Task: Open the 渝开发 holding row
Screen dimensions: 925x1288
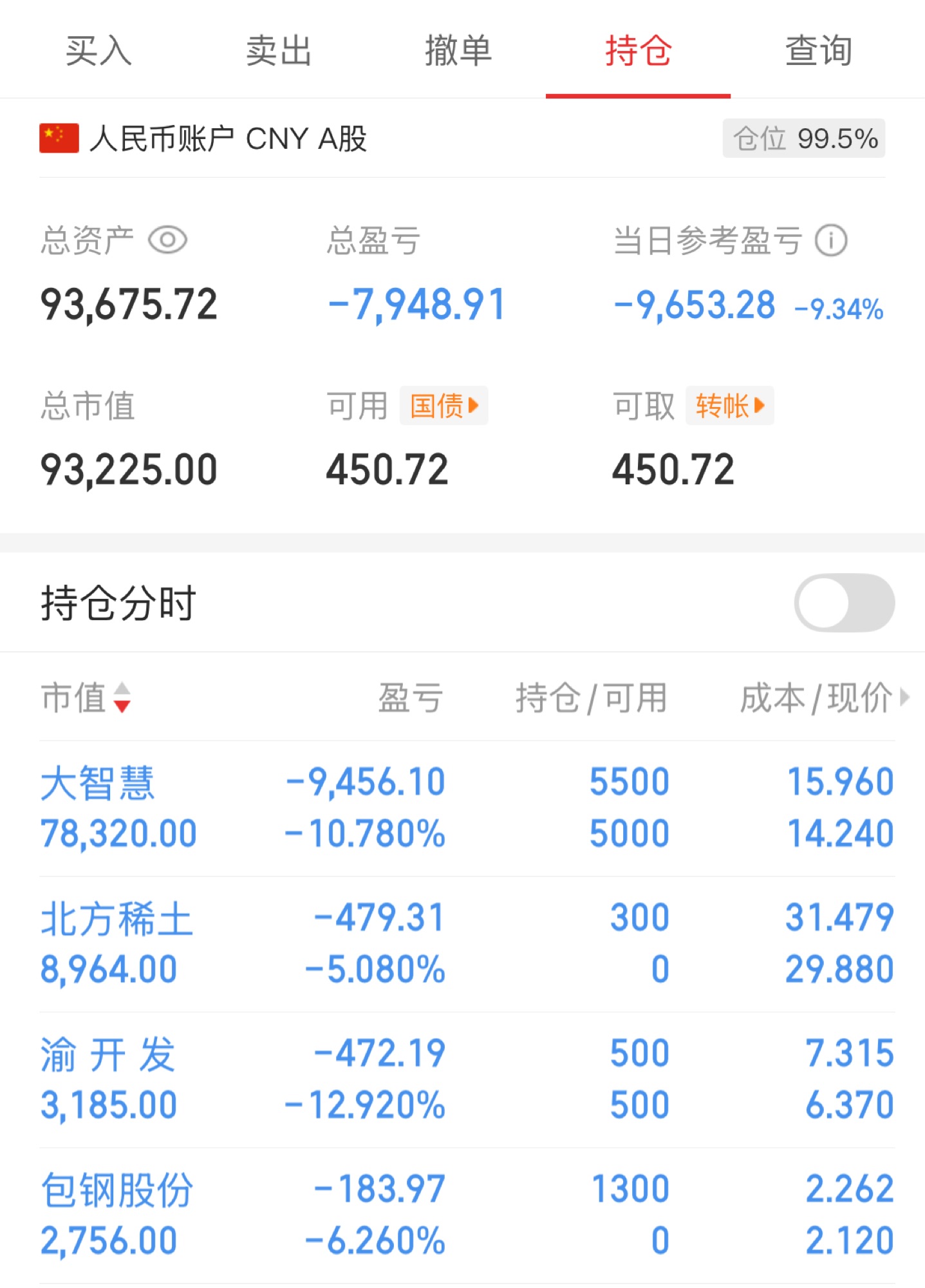Action: pyautogui.click(x=467, y=1080)
